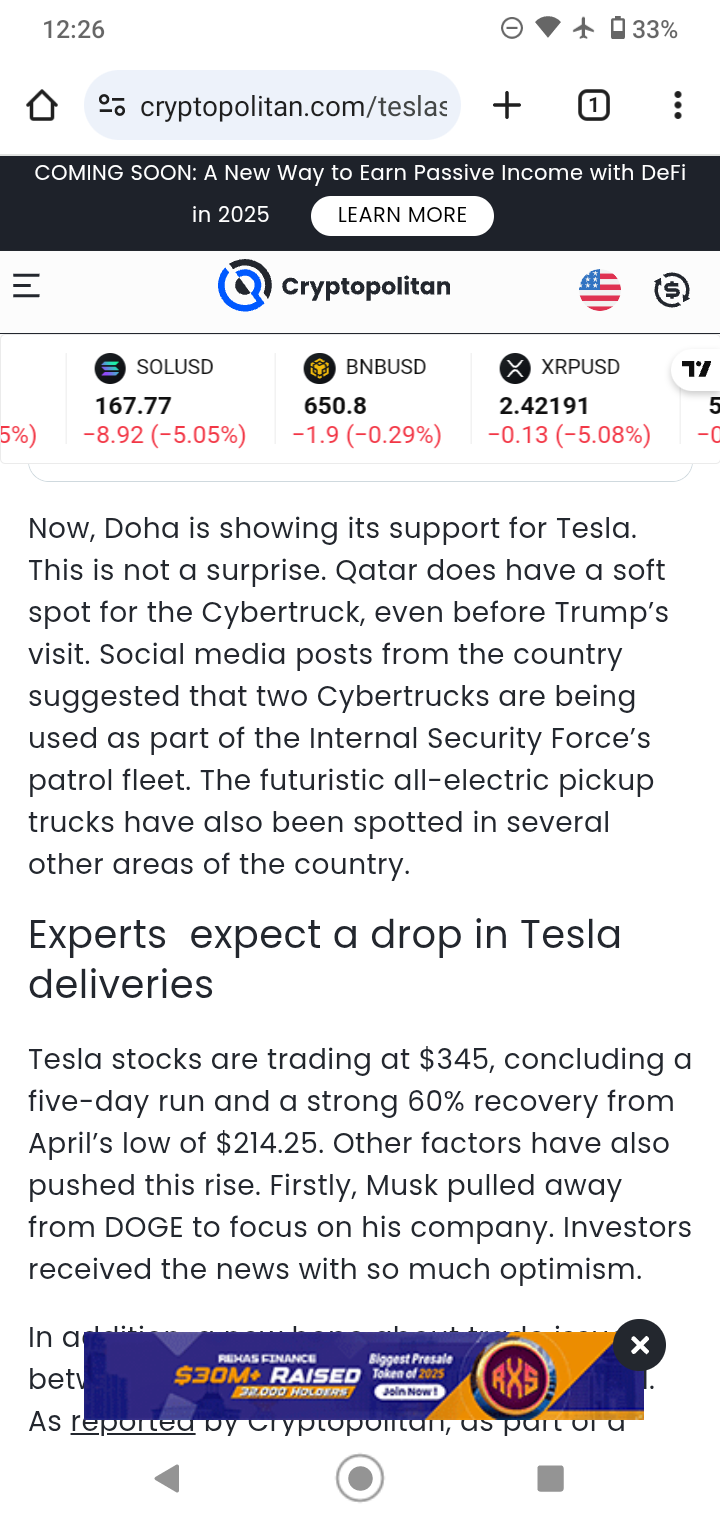
Task: Open the browser overflow menu
Action: 677,105
